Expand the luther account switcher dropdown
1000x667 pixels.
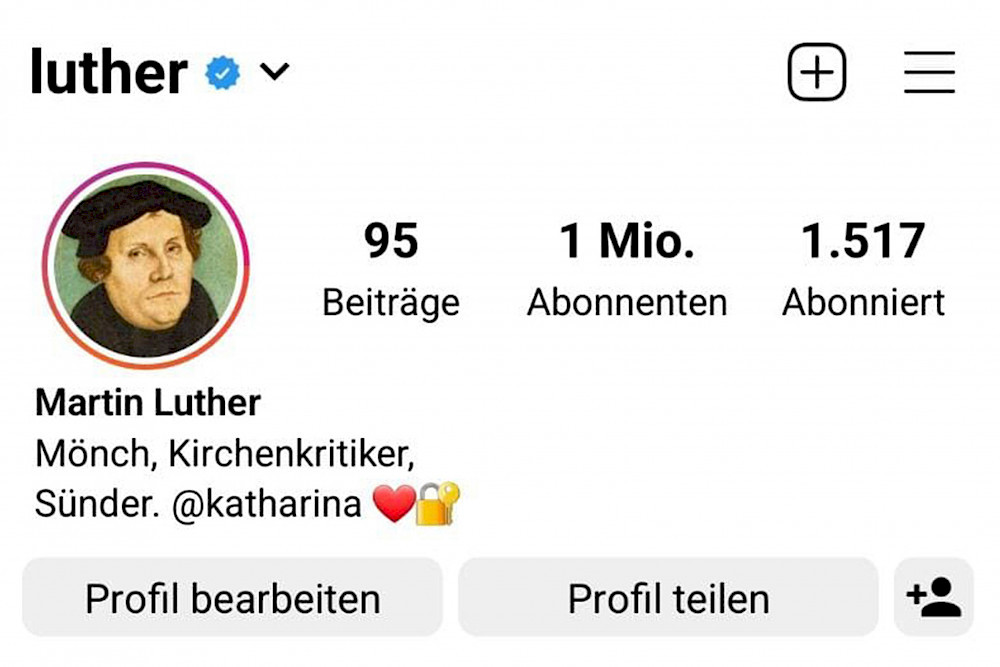pos(274,72)
